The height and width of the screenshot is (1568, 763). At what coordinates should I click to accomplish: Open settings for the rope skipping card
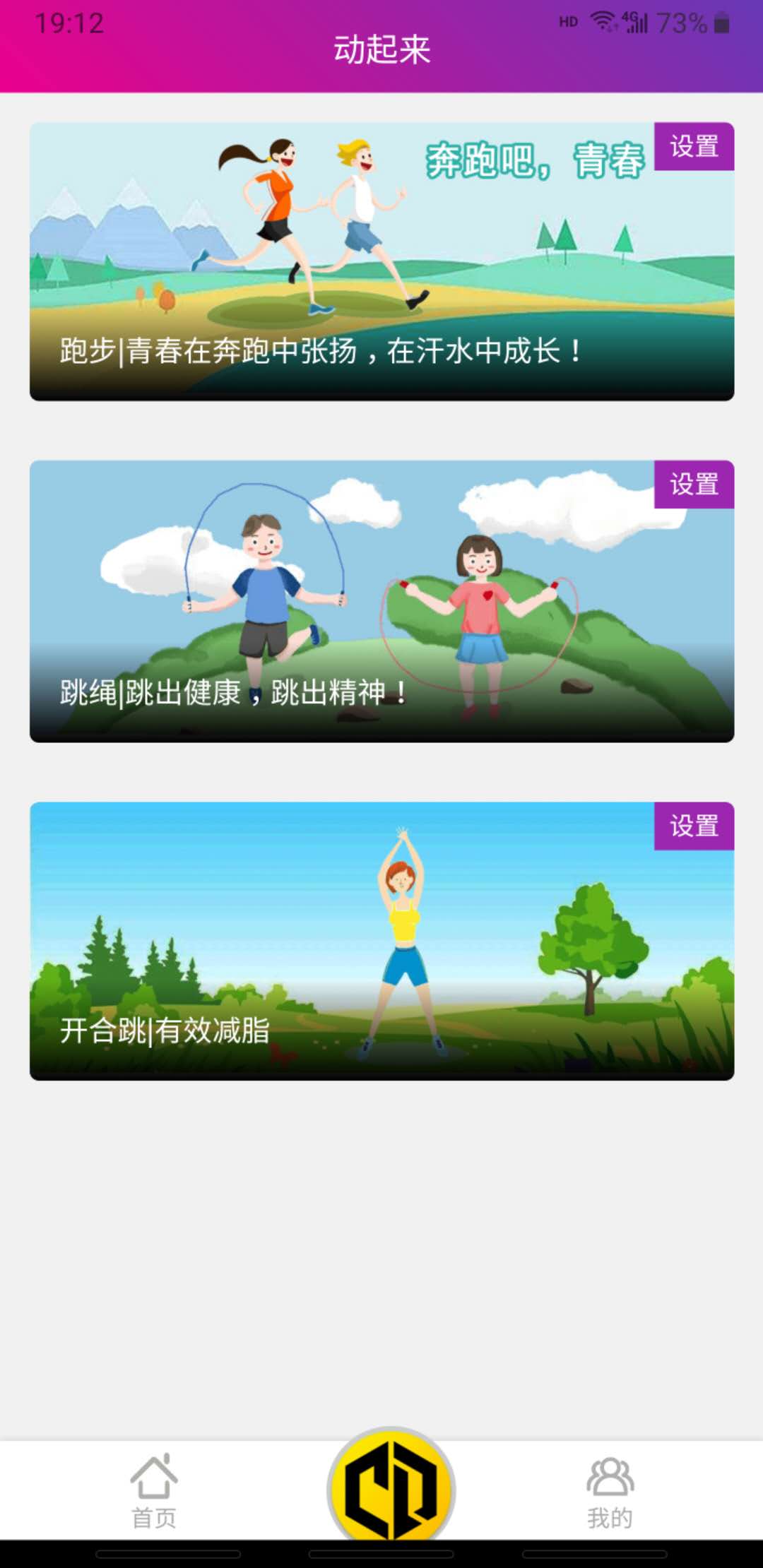click(694, 484)
